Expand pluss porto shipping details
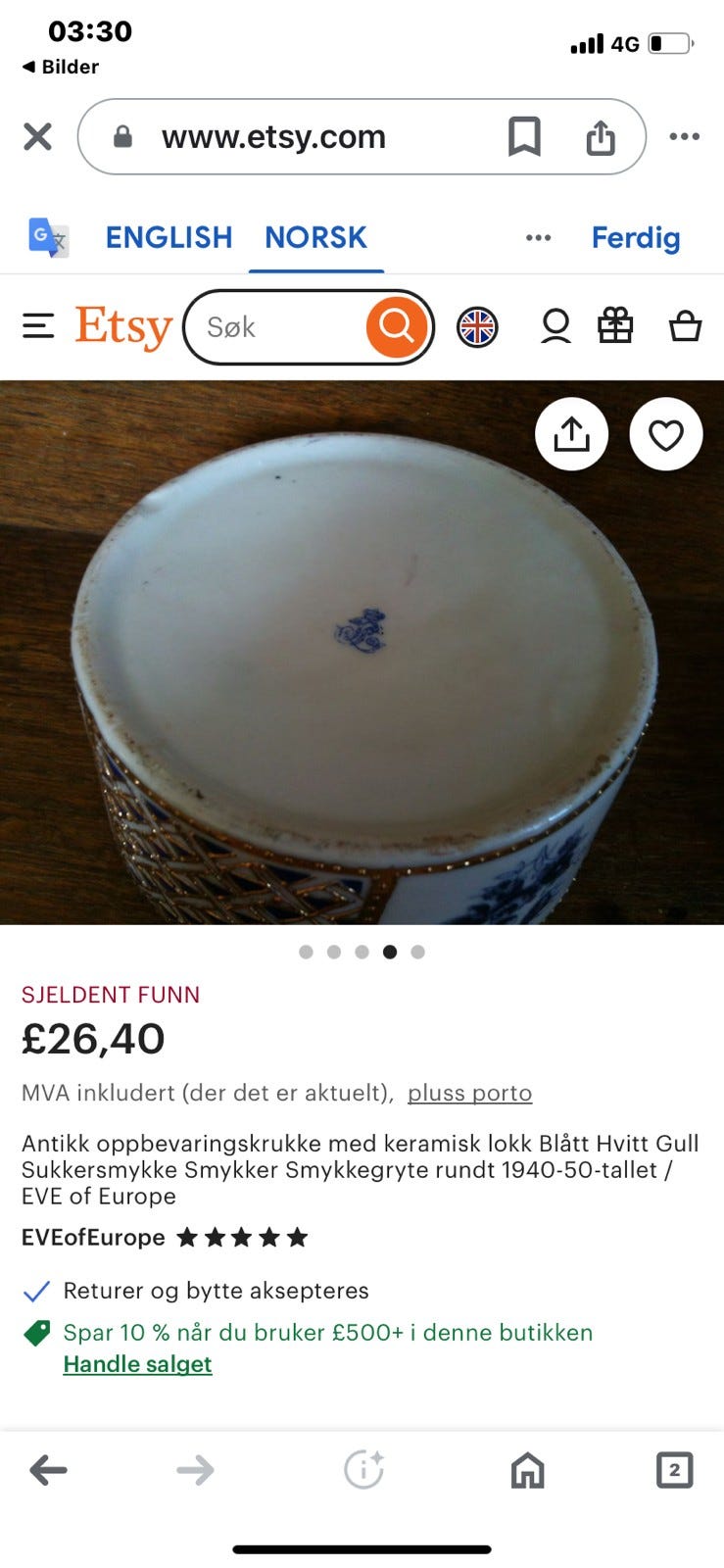 coord(469,1092)
